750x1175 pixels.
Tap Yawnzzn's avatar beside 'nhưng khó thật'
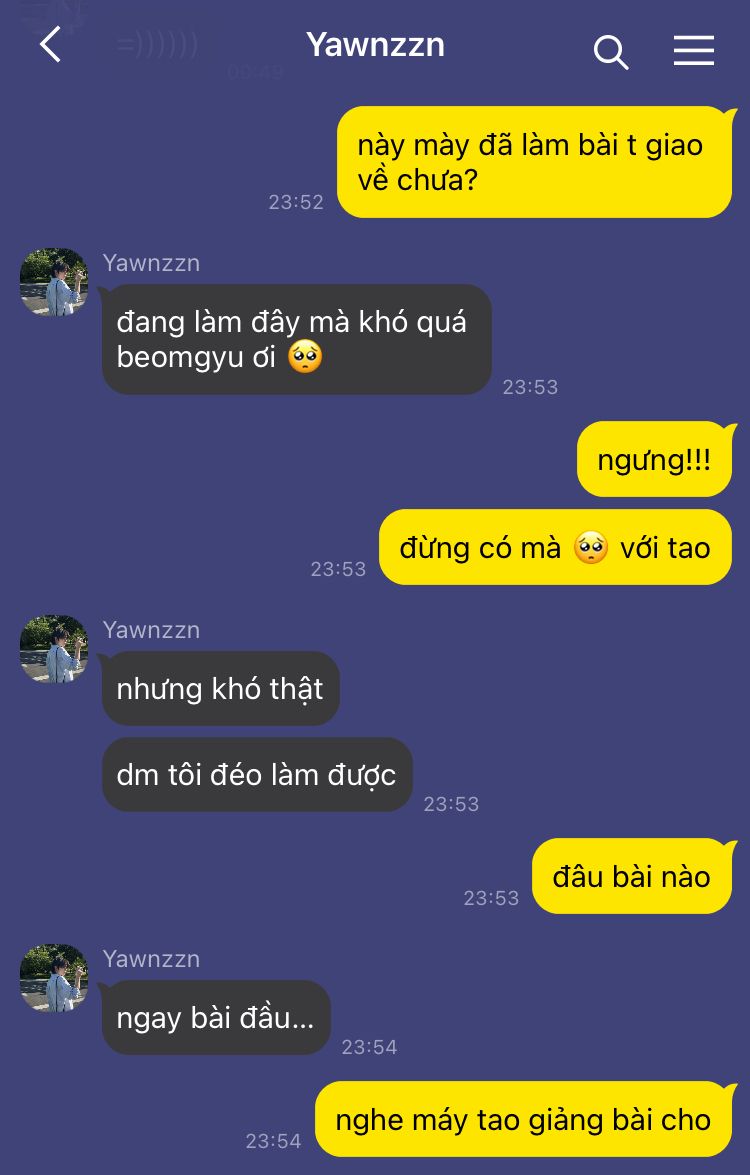click(x=54, y=649)
